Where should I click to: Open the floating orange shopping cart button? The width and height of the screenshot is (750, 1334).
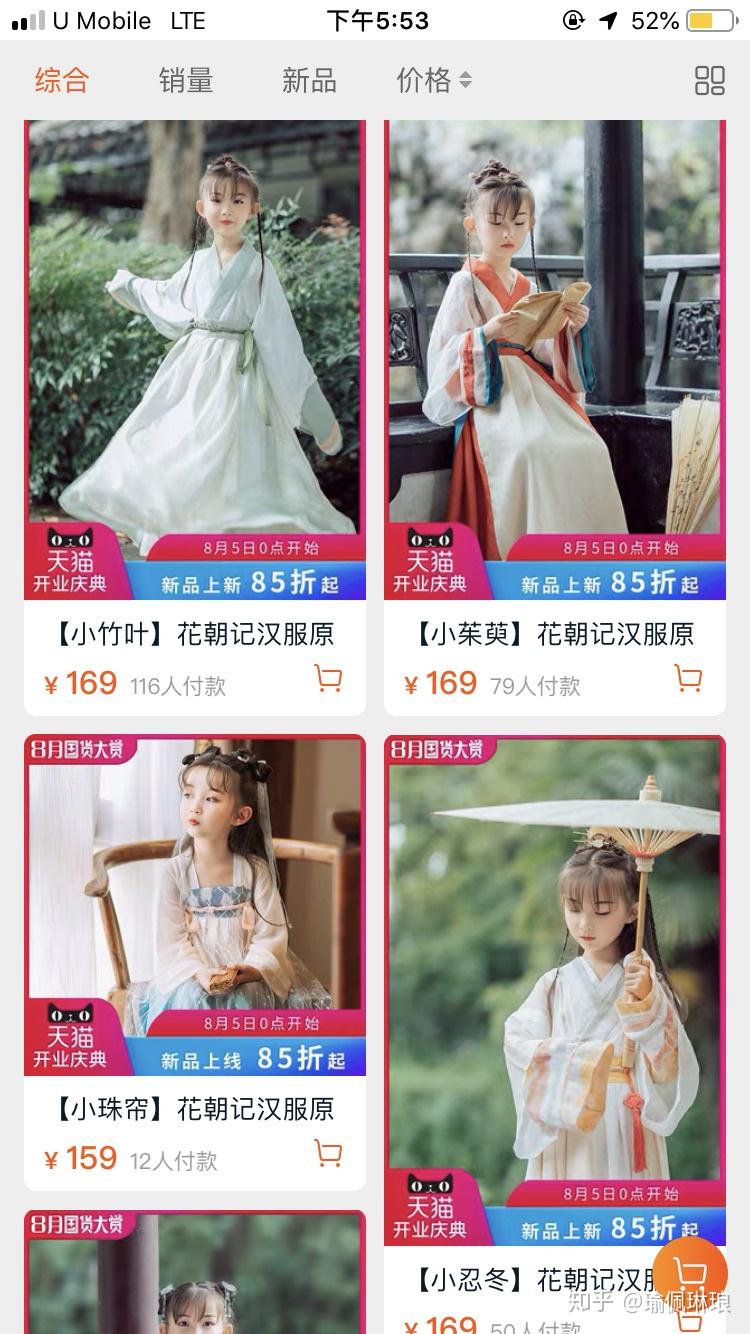click(x=690, y=1273)
